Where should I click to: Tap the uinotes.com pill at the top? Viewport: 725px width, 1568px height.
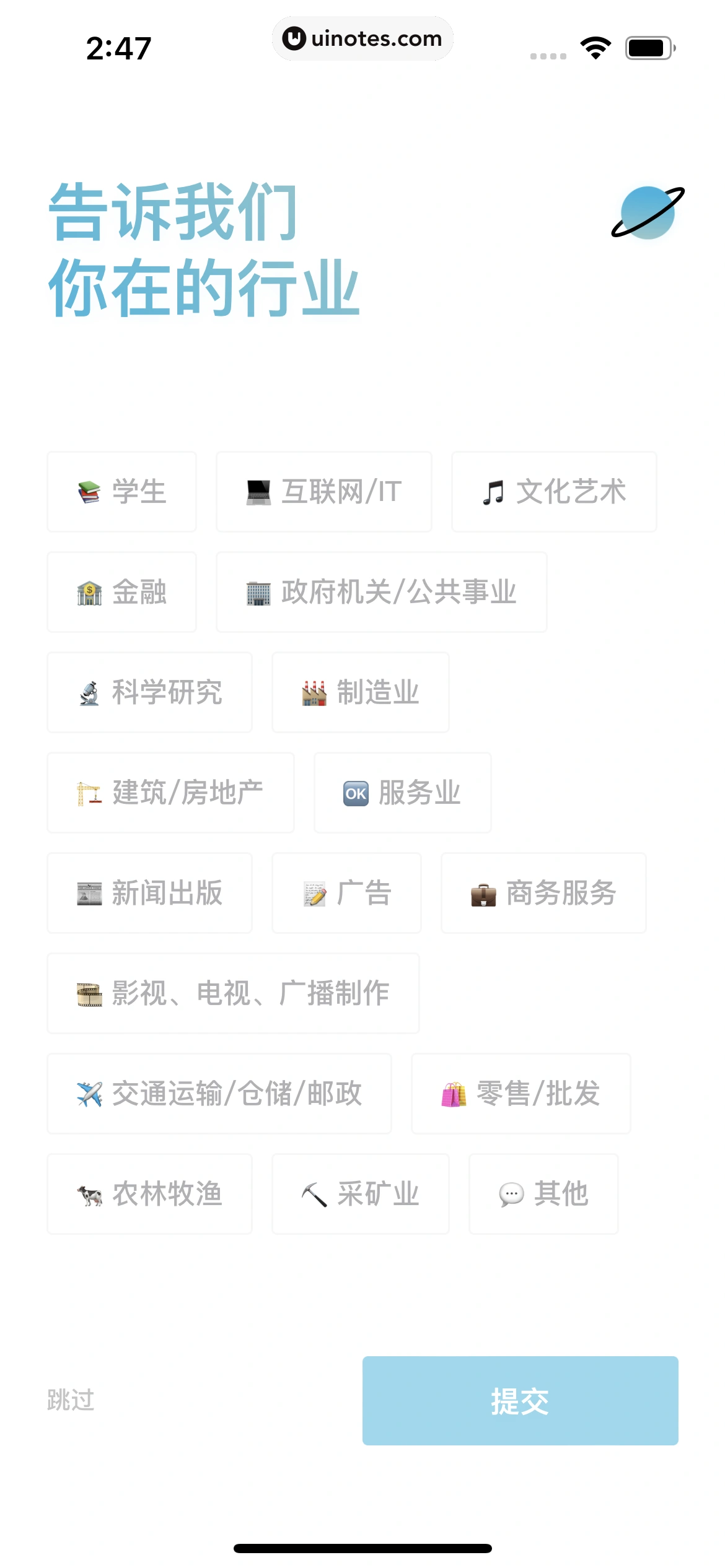coord(362,38)
